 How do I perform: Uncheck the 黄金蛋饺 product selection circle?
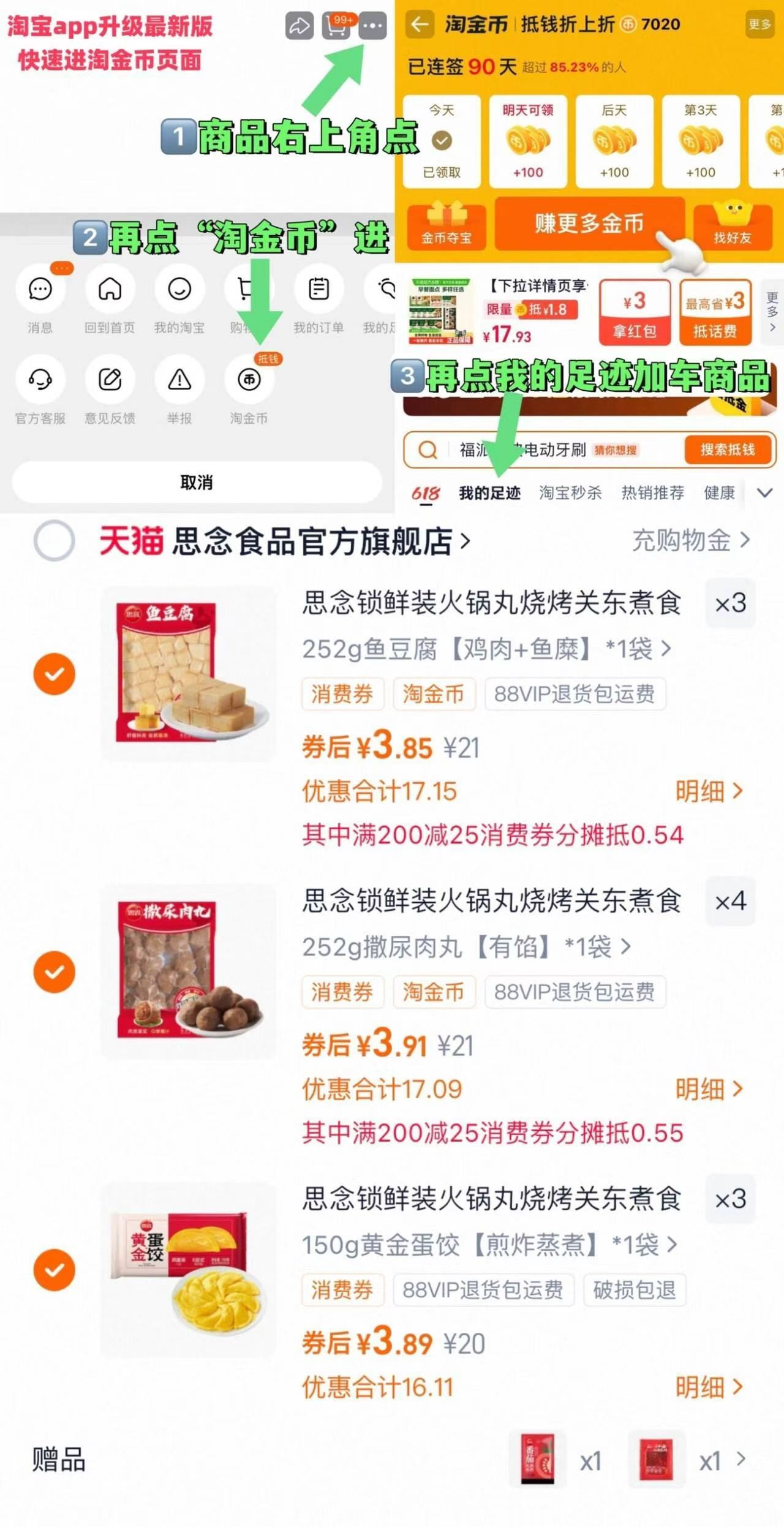pos(54,1269)
